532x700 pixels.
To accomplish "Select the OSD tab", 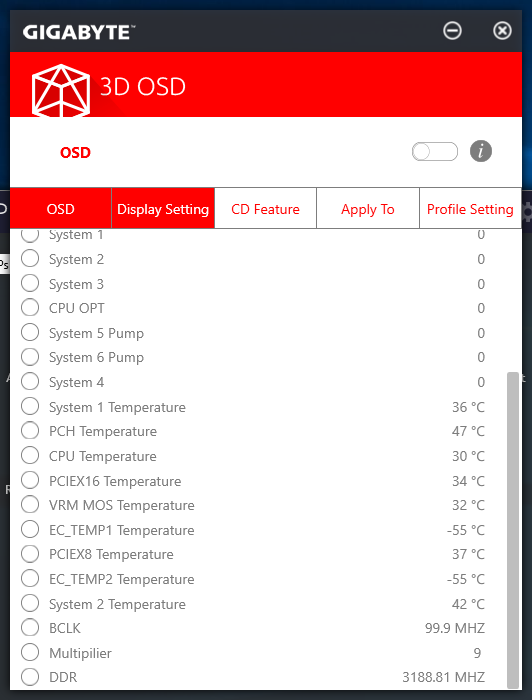I will tap(61, 209).
